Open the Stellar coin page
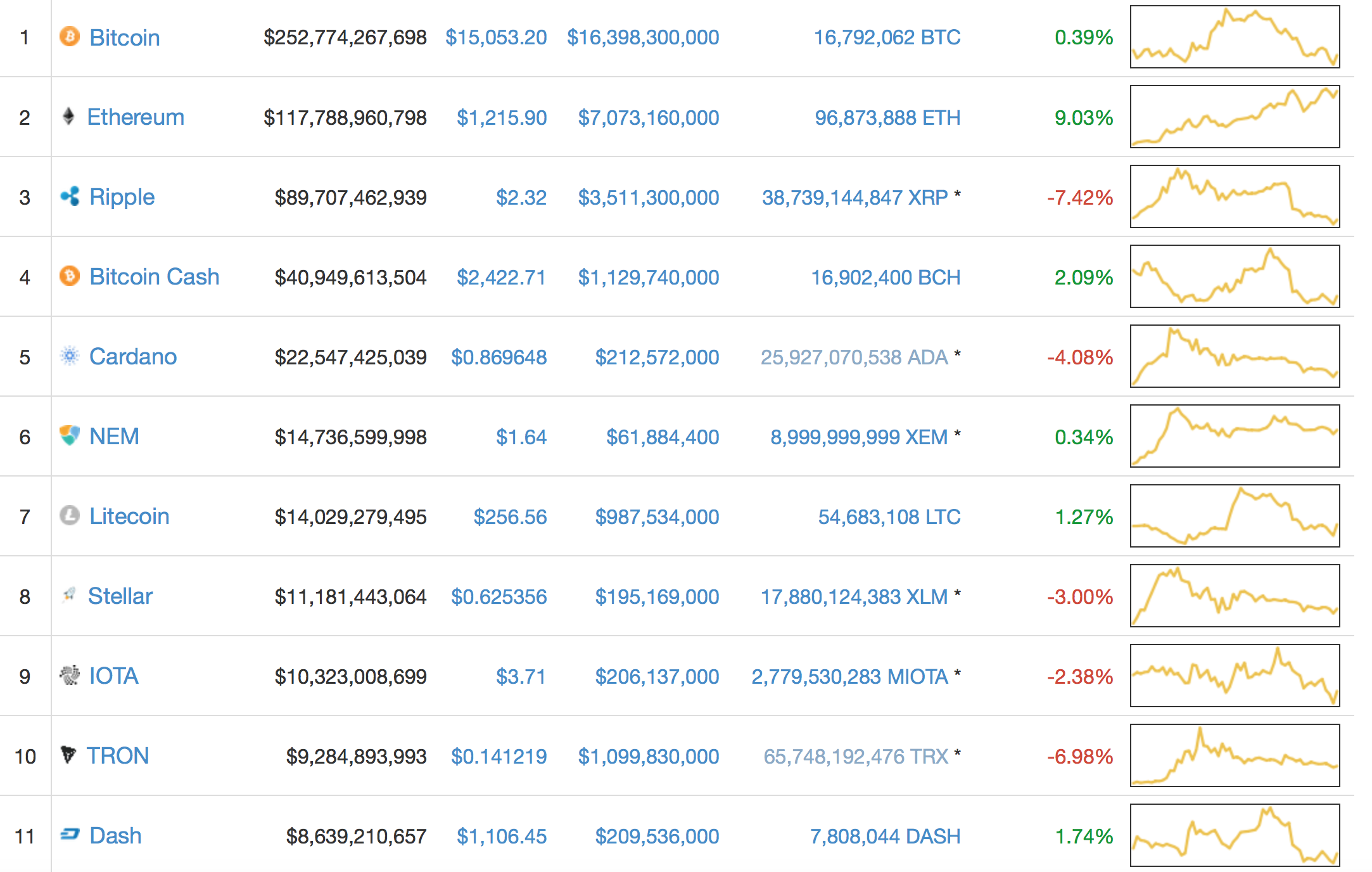This screenshot has width=1372, height=872. click(x=120, y=596)
